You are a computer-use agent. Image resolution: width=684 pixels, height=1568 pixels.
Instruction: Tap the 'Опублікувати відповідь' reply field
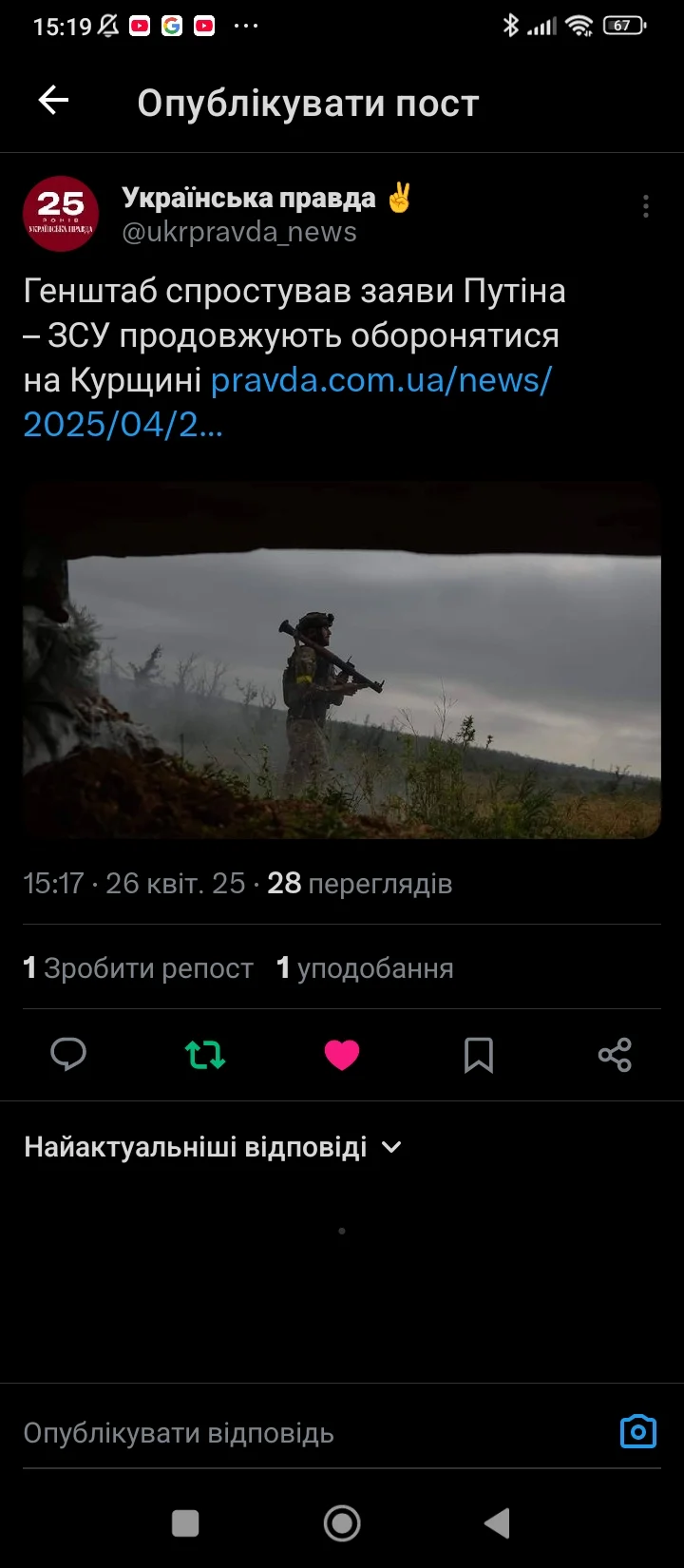coord(285,1433)
